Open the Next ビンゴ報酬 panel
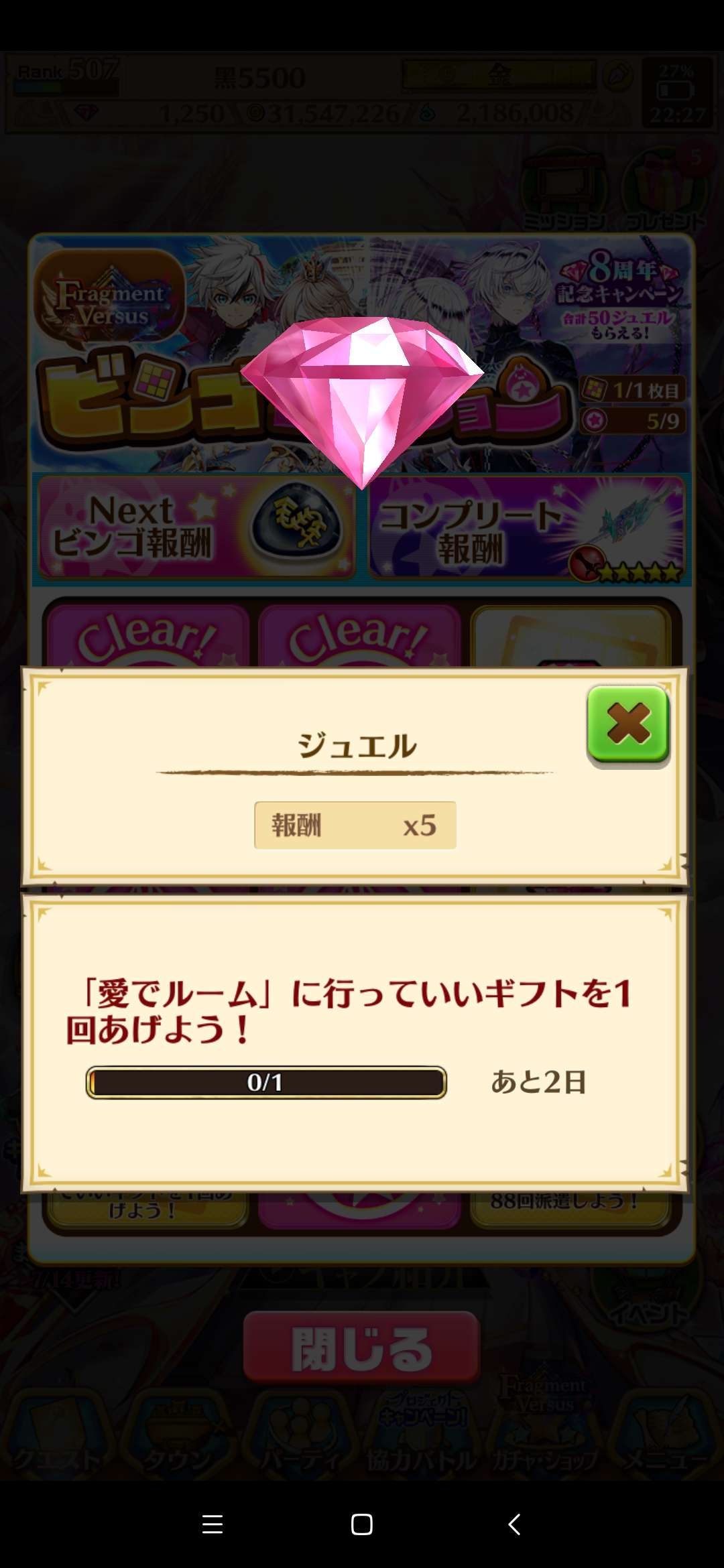 [196, 528]
